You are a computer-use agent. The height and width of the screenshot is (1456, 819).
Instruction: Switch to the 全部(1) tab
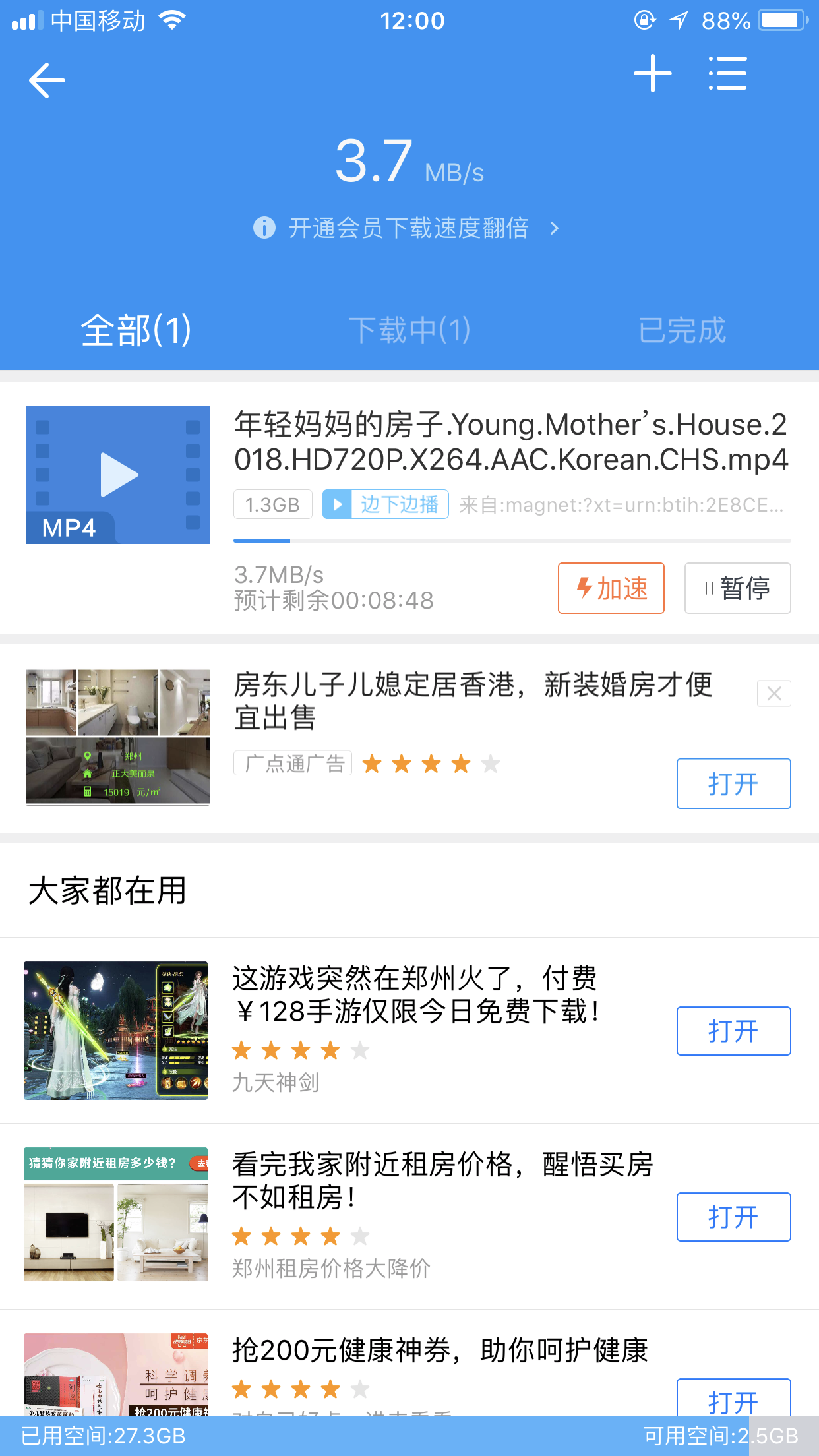[x=136, y=330]
